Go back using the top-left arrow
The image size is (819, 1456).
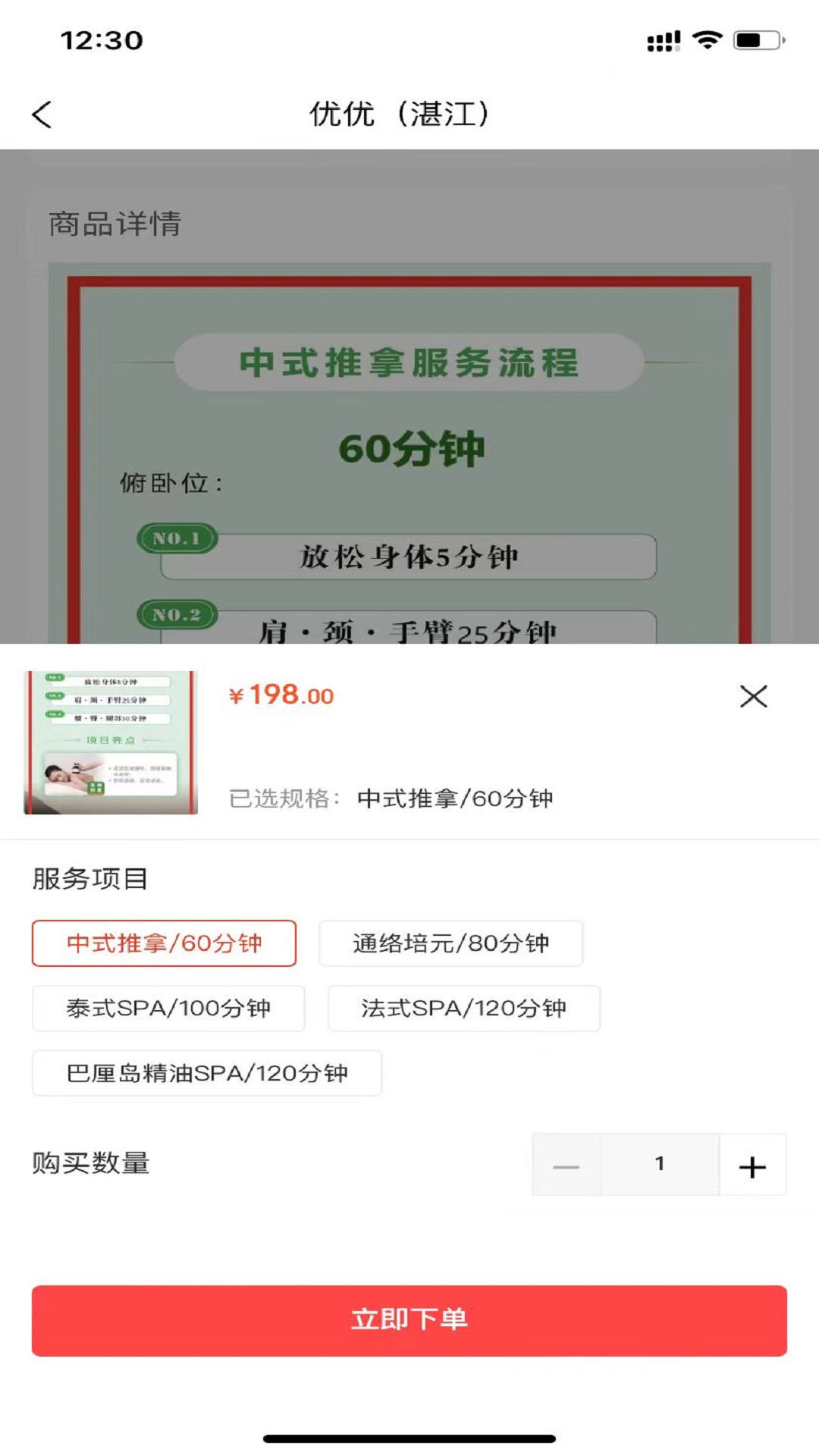(42, 115)
